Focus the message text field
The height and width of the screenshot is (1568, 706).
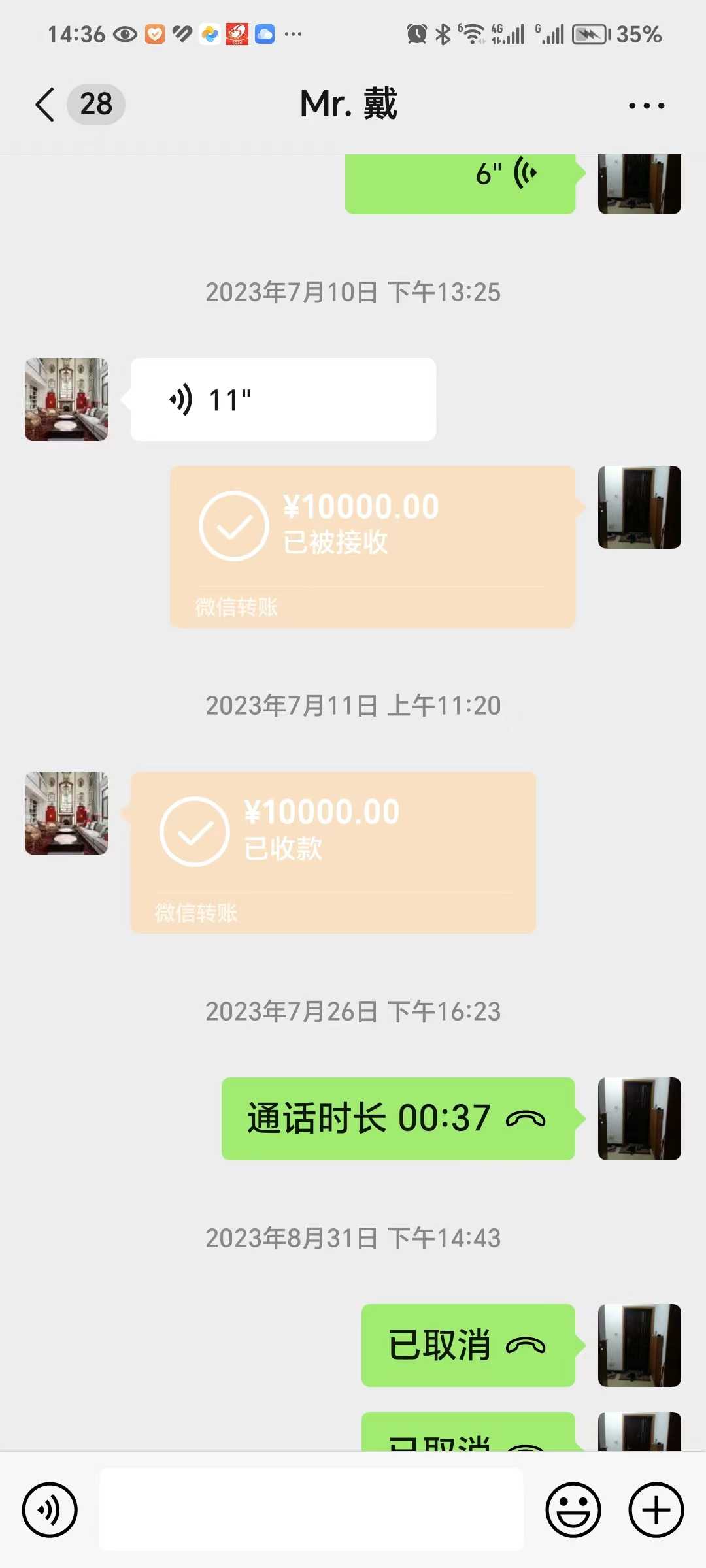pos(311,1509)
